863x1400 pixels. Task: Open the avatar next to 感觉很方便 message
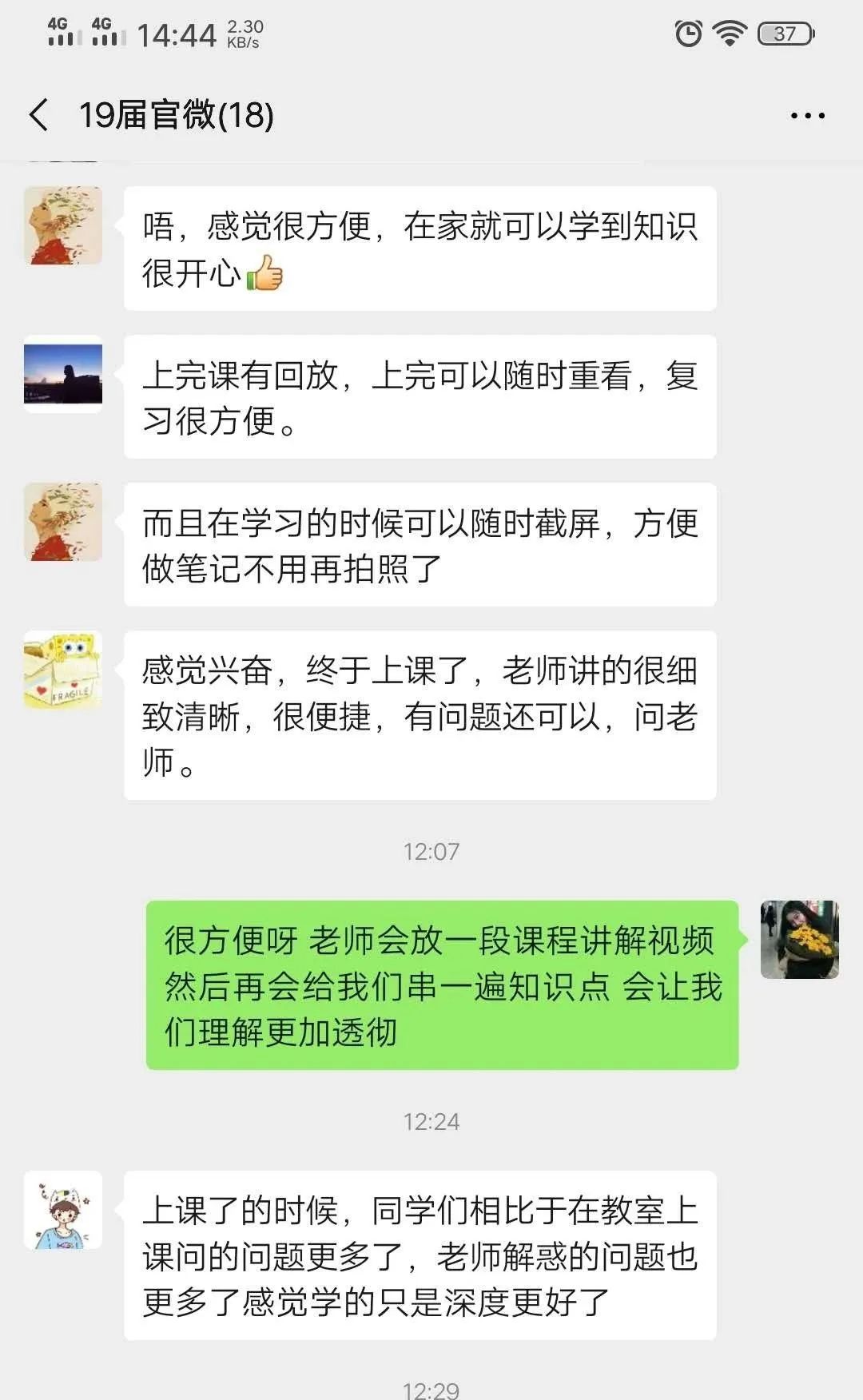[x=63, y=225]
